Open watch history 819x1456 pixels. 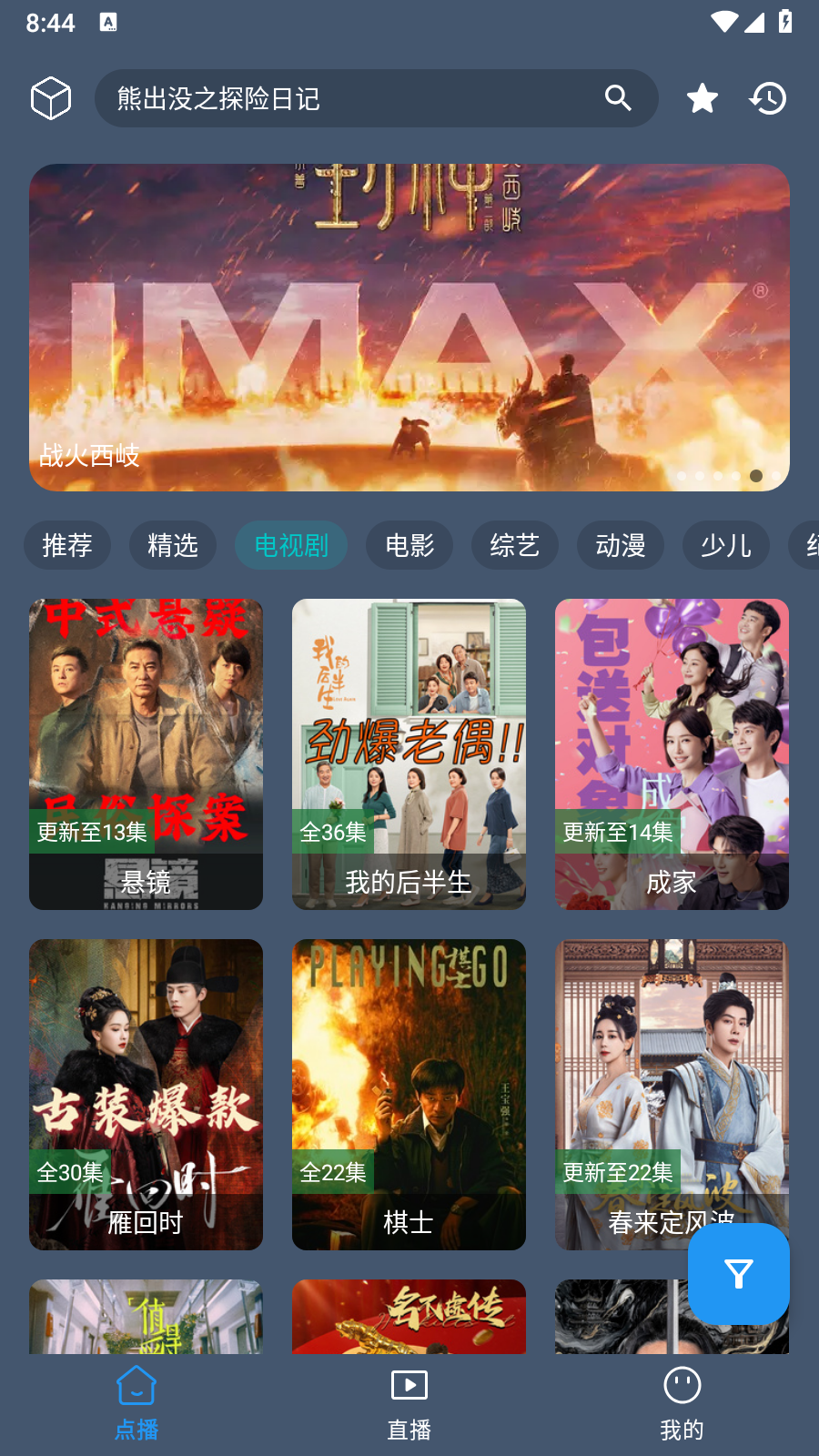pos(768,98)
